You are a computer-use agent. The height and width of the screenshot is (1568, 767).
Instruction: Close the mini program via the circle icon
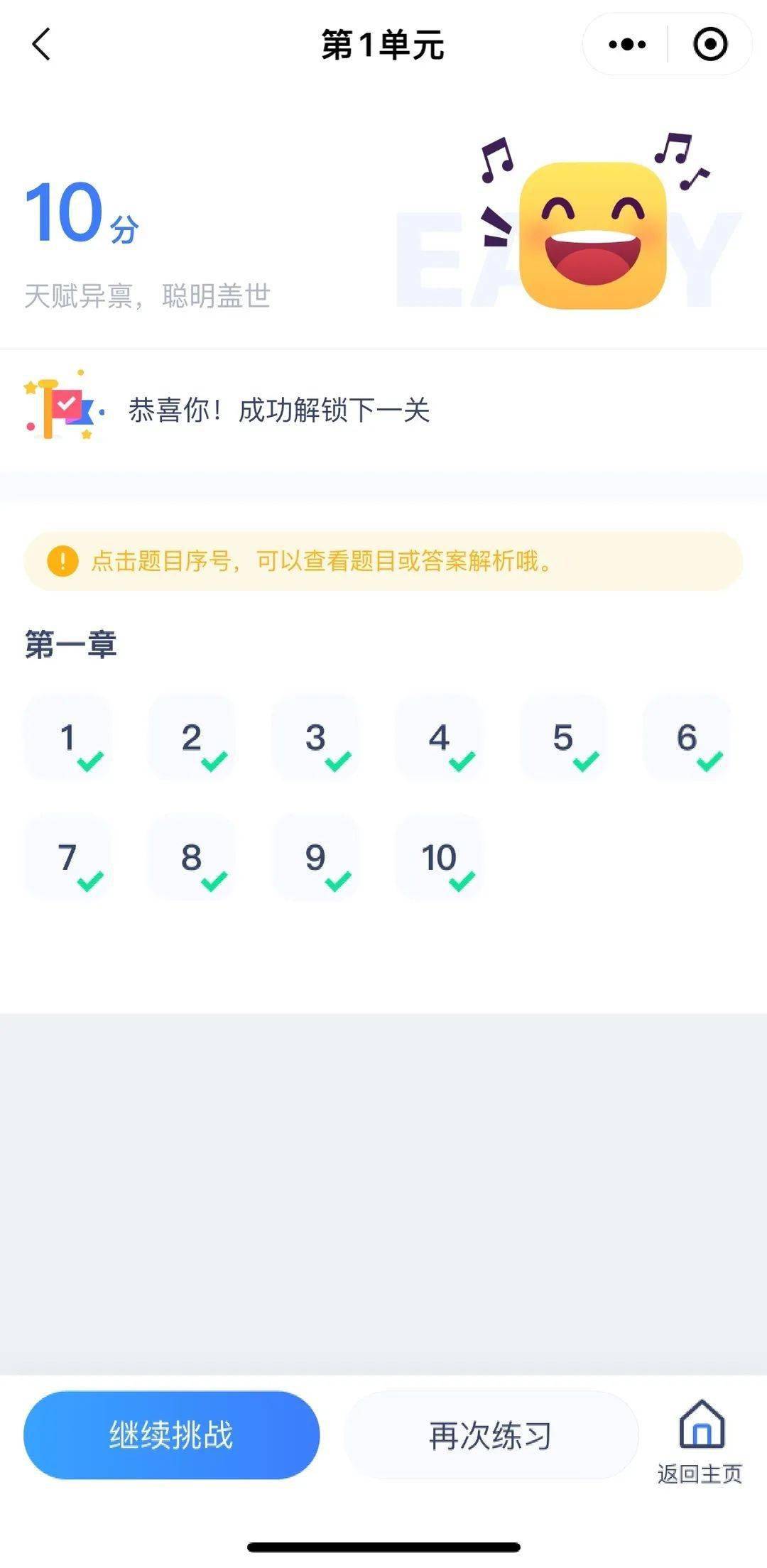[710, 44]
